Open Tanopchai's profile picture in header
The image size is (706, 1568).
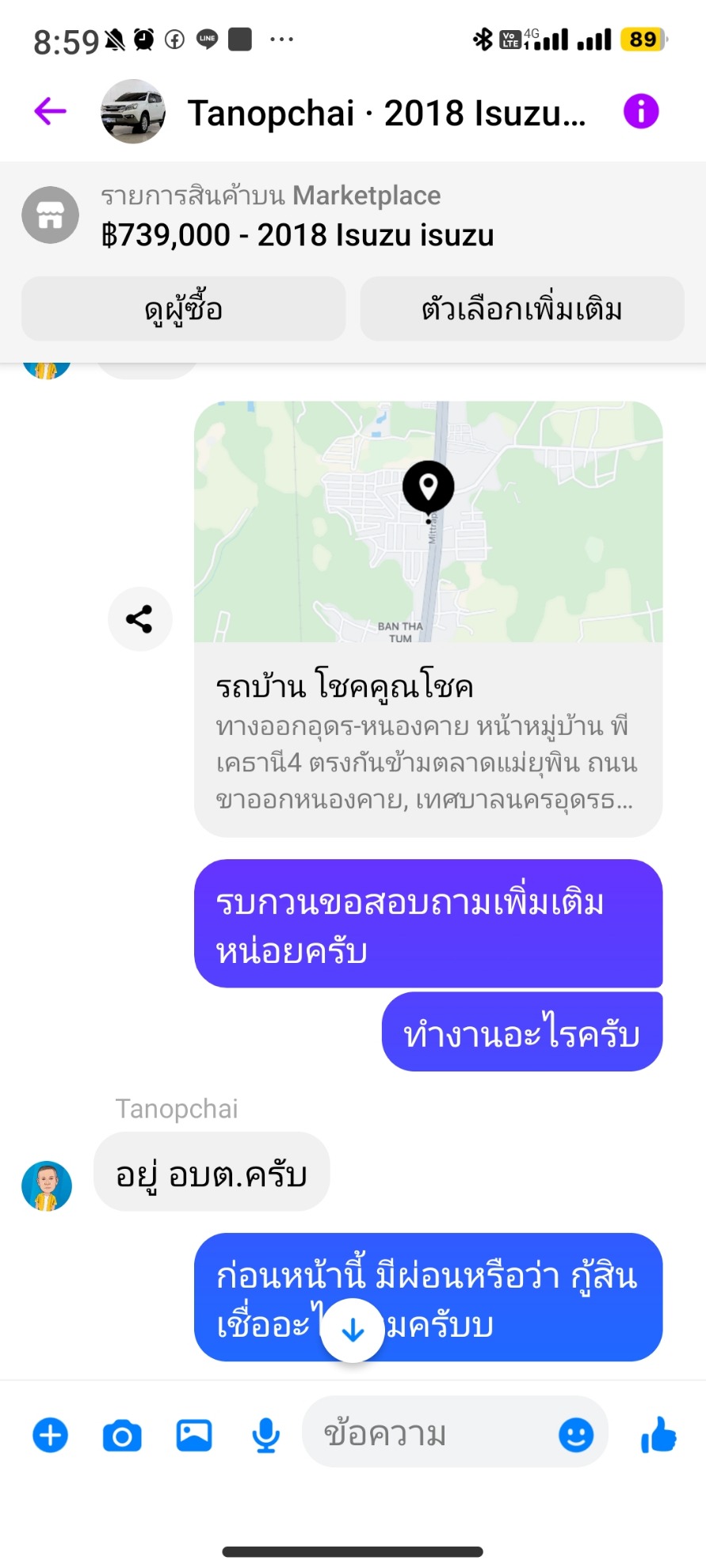click(x=133, y=112)
